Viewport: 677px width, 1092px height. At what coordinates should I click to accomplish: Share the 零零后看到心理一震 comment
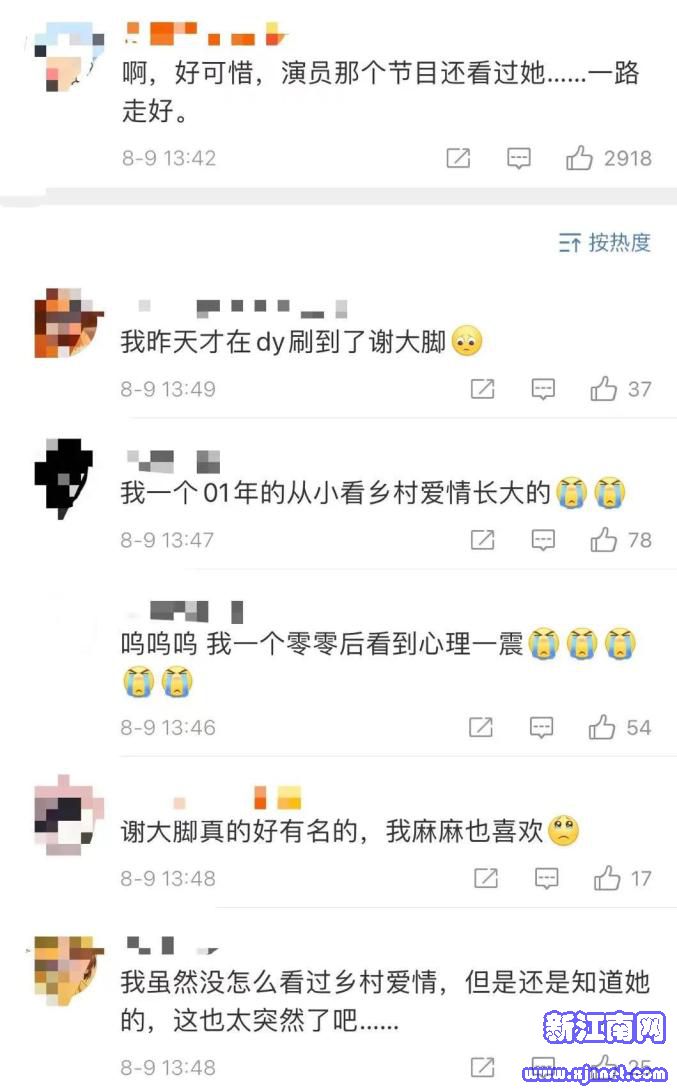tap(482, 727)
